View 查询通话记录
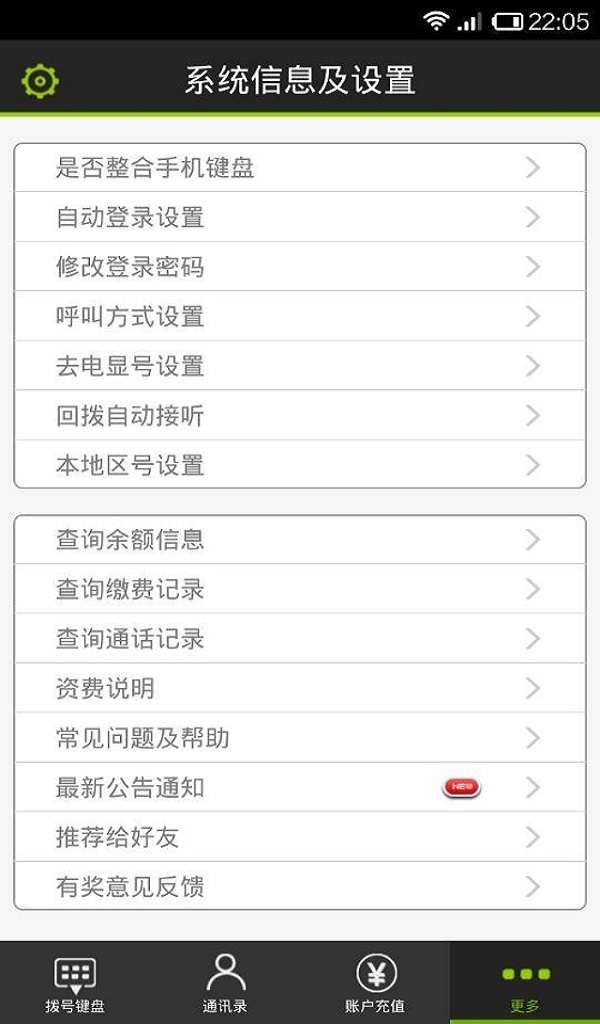This screenshot has width=600, height=1024. point(300,639)
